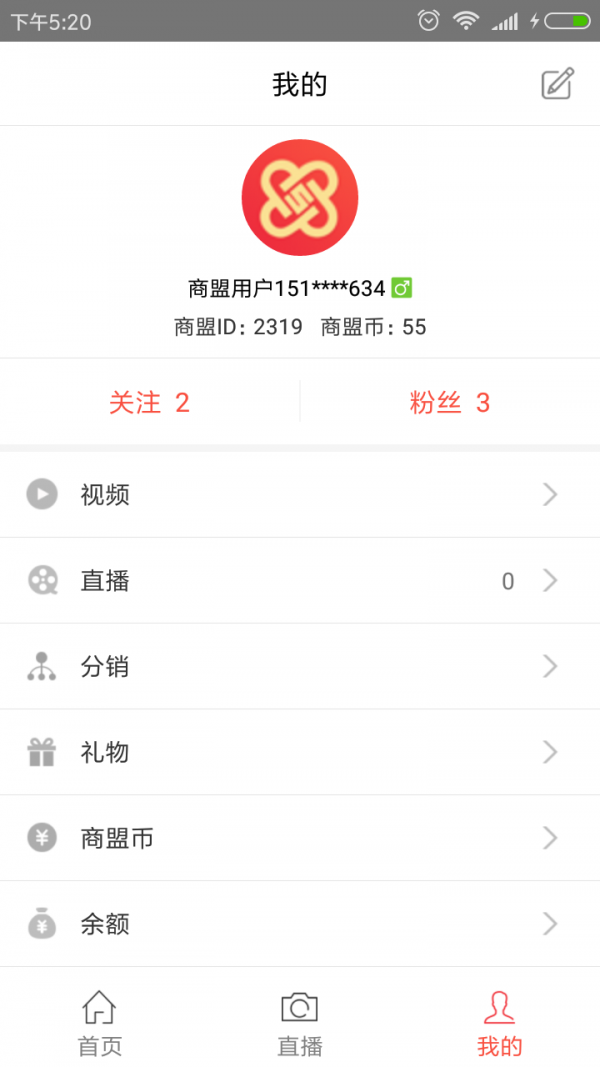This screenshot has width=600, height=1067.
Task: Check the 余额 balance row
Action: (300, 924)
